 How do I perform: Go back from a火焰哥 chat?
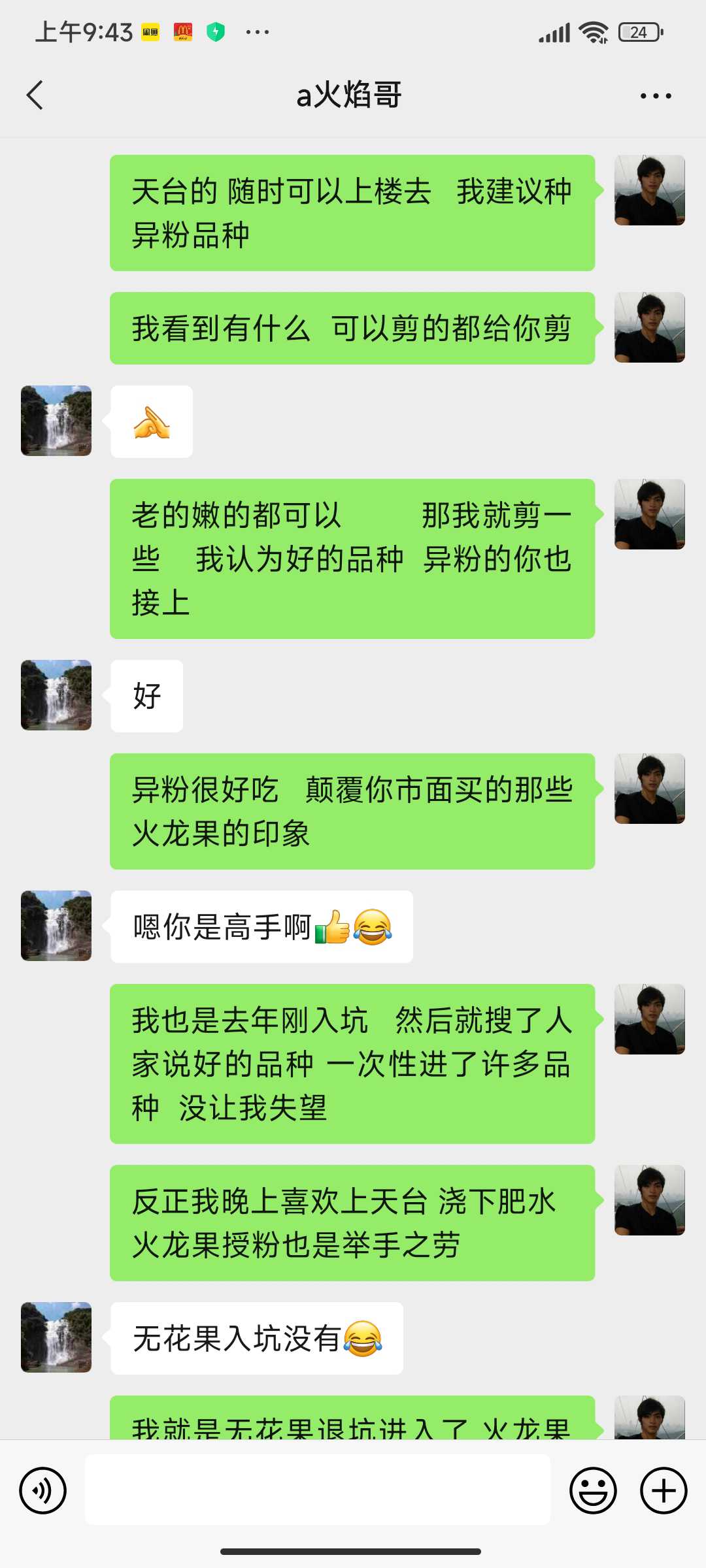(x=35, y=95)
